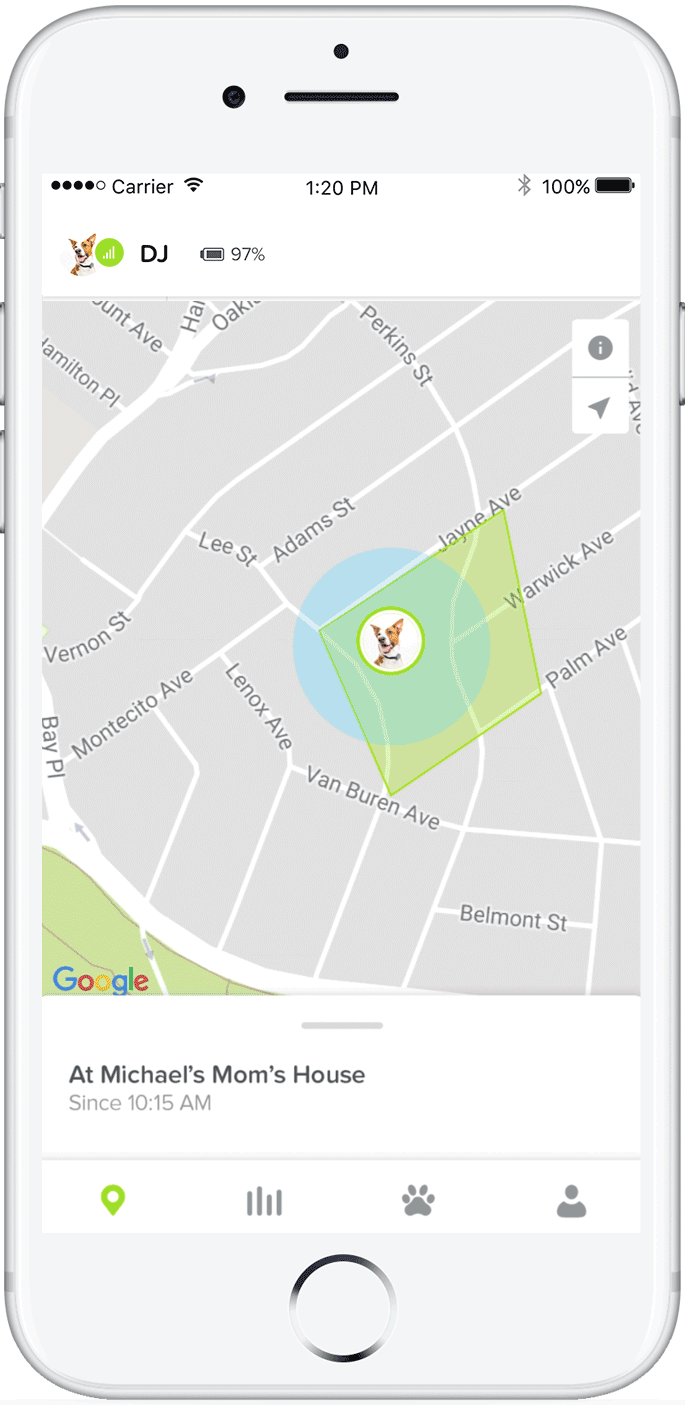Open the map info button
This screenshot has width=685, height=1405.
(x=600, y=348)
